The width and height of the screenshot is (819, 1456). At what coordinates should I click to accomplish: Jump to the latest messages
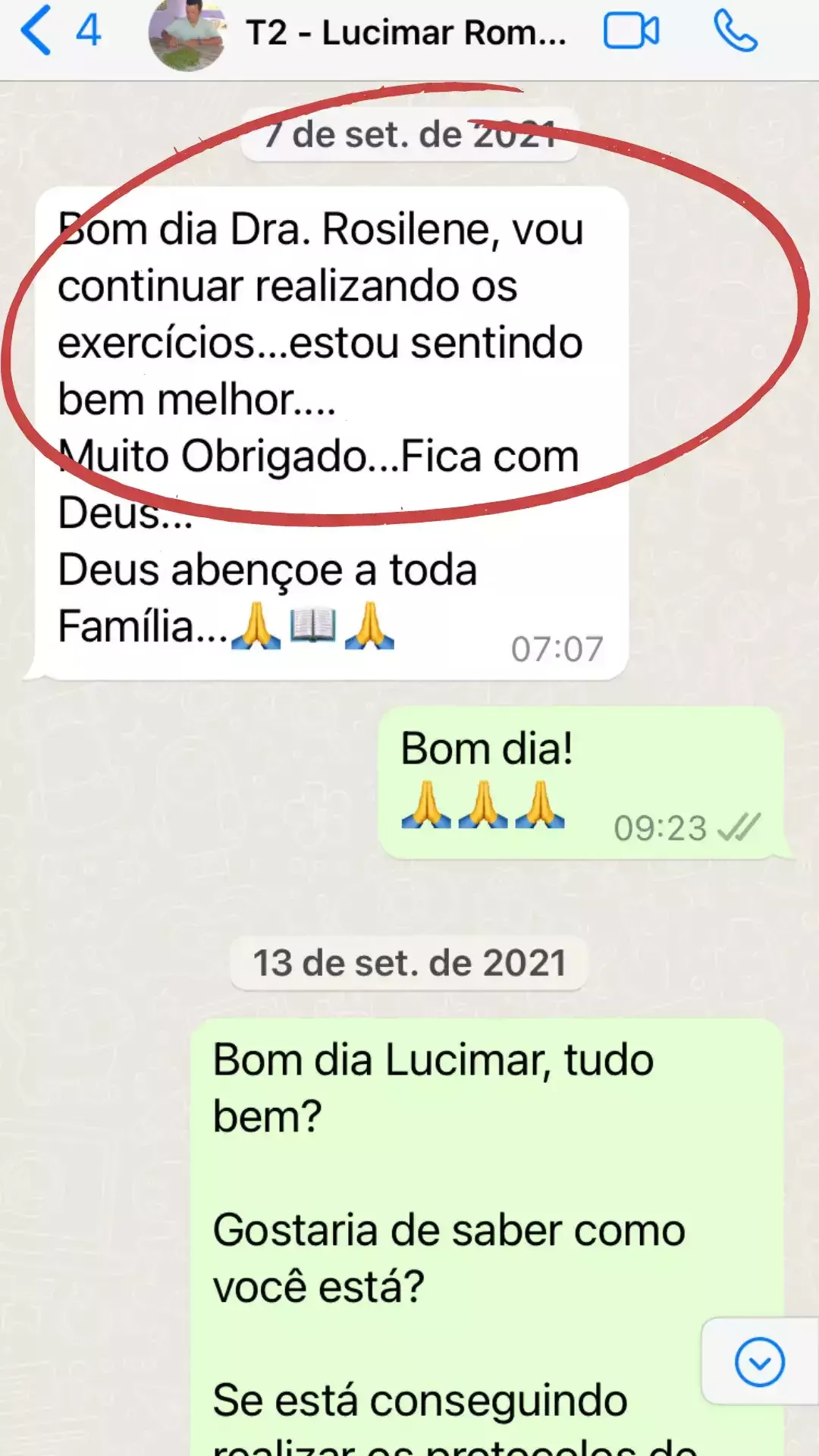759,1363
